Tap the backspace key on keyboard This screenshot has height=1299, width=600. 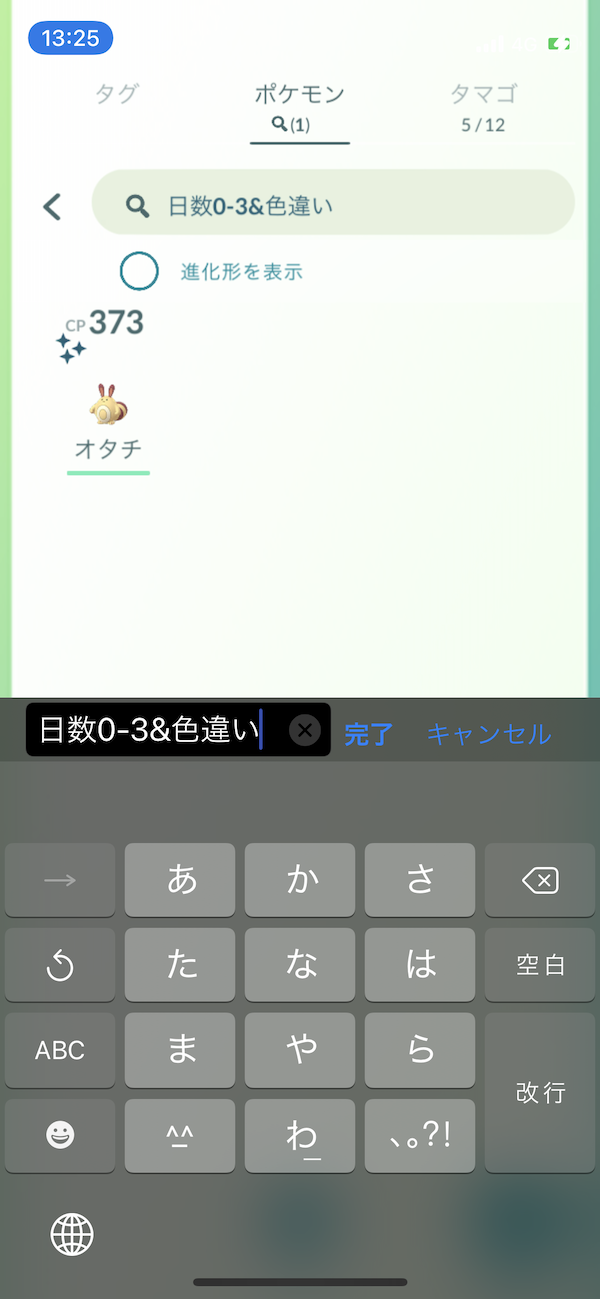540,880
